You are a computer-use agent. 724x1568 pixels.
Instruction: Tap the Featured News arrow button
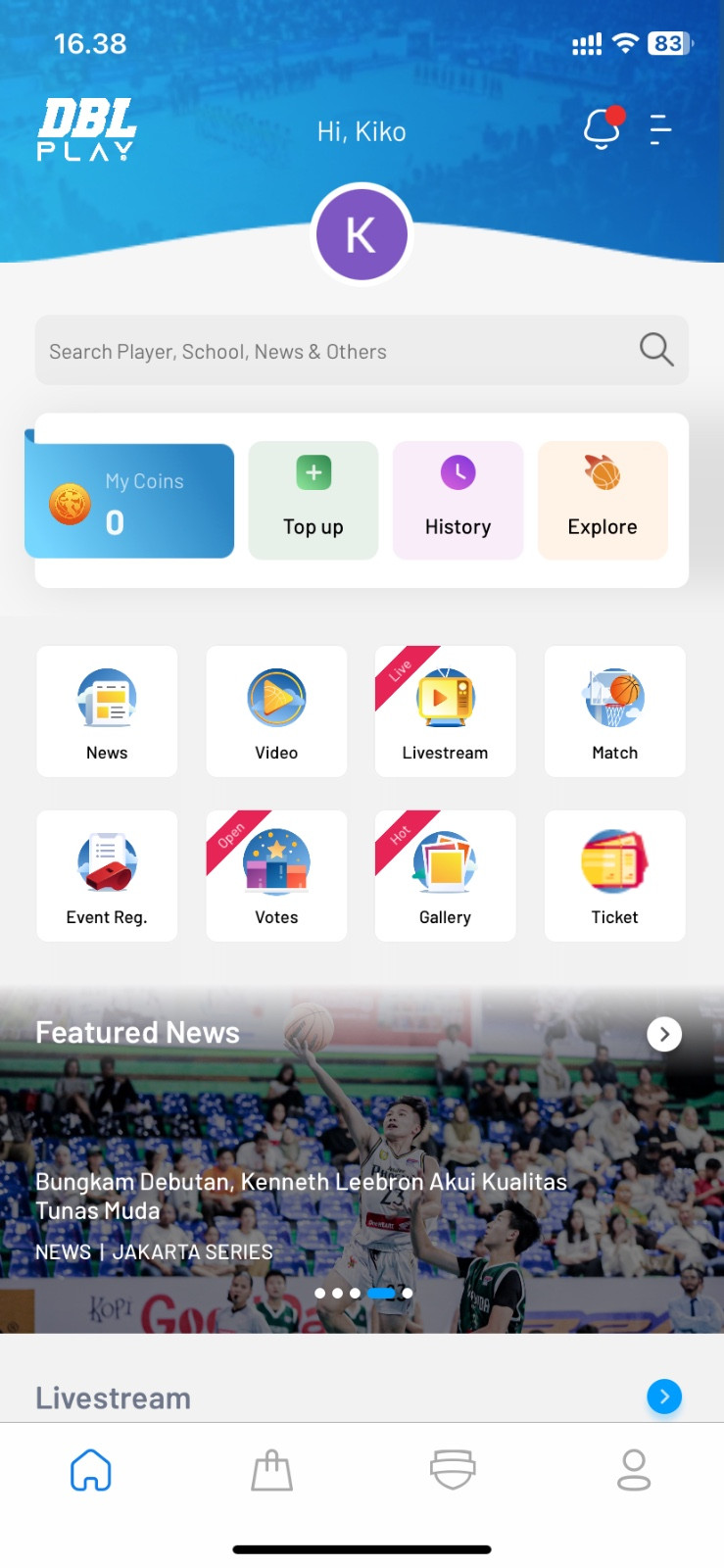pyautogui.click(x=664, y=1034)
